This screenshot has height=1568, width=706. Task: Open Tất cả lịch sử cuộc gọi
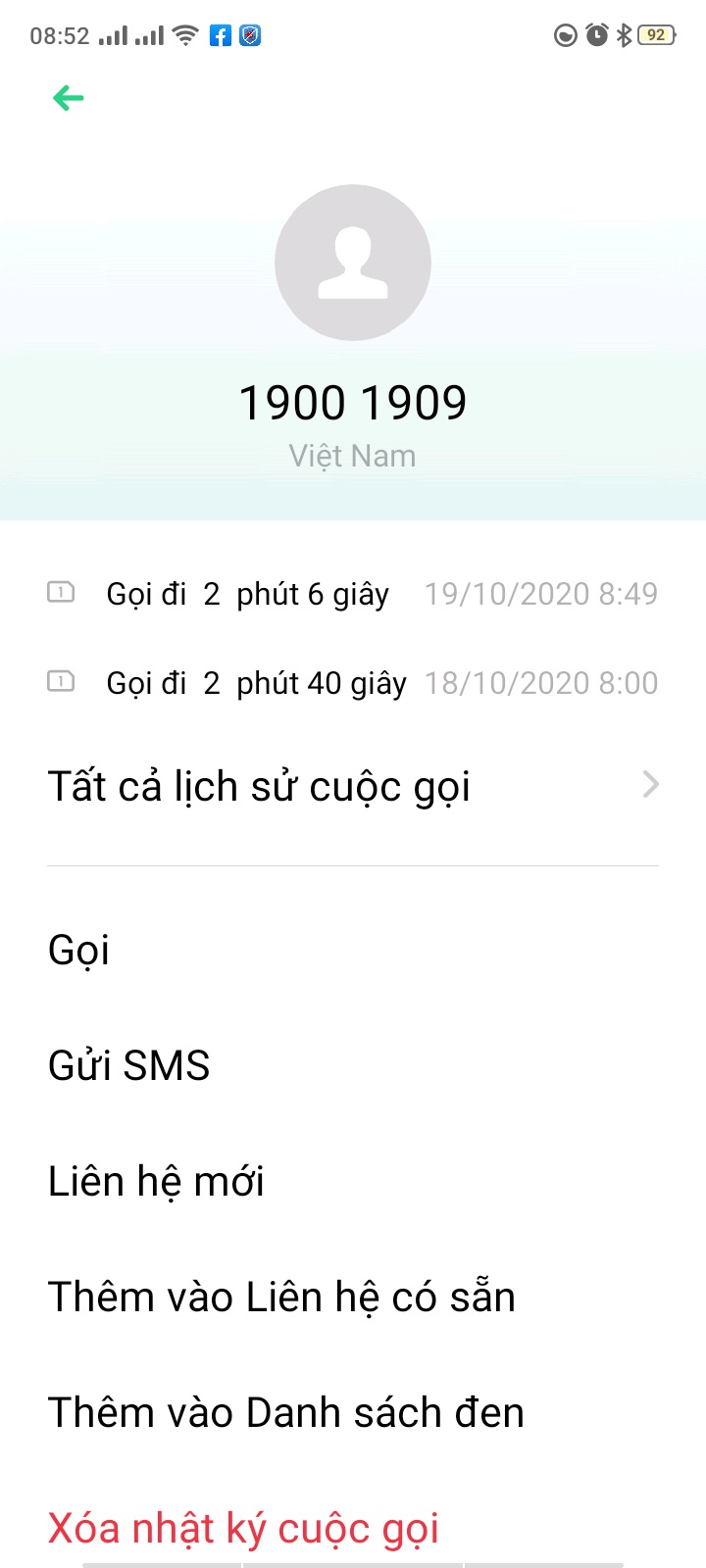[x=353, y=786]
